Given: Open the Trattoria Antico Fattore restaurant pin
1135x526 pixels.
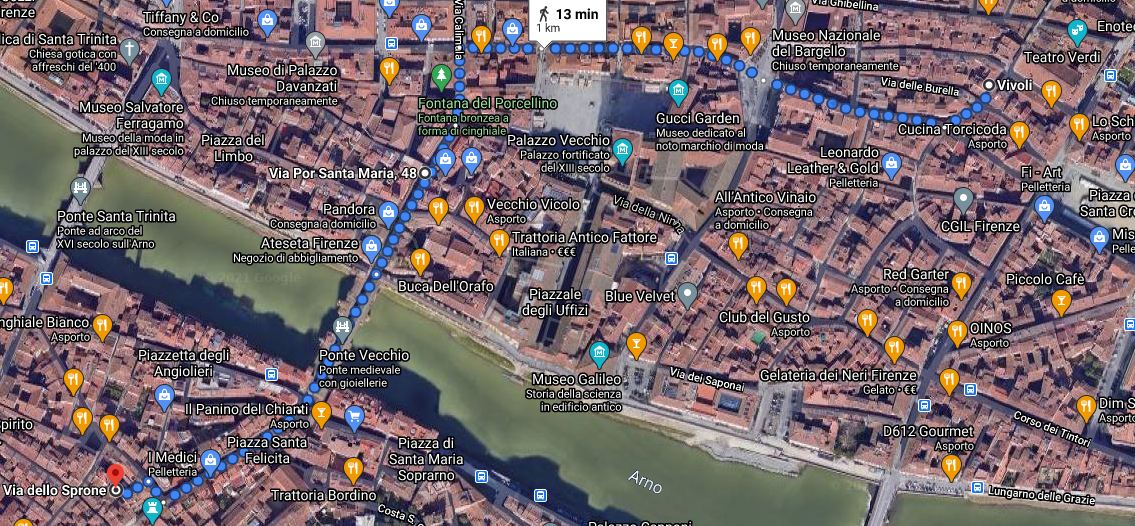Looking at the screenshot, I should [x=498, y=240].
